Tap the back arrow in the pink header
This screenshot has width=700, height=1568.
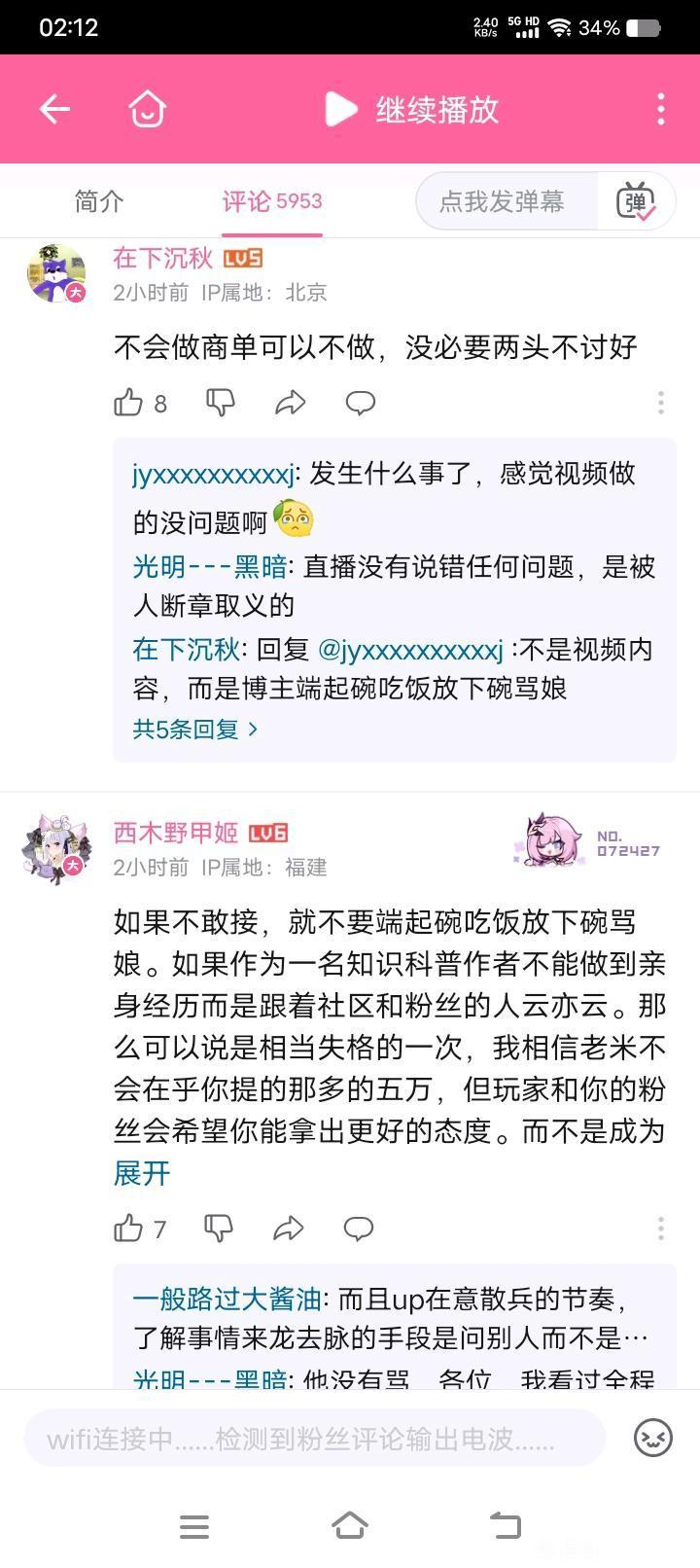click(x=54, y=109)
